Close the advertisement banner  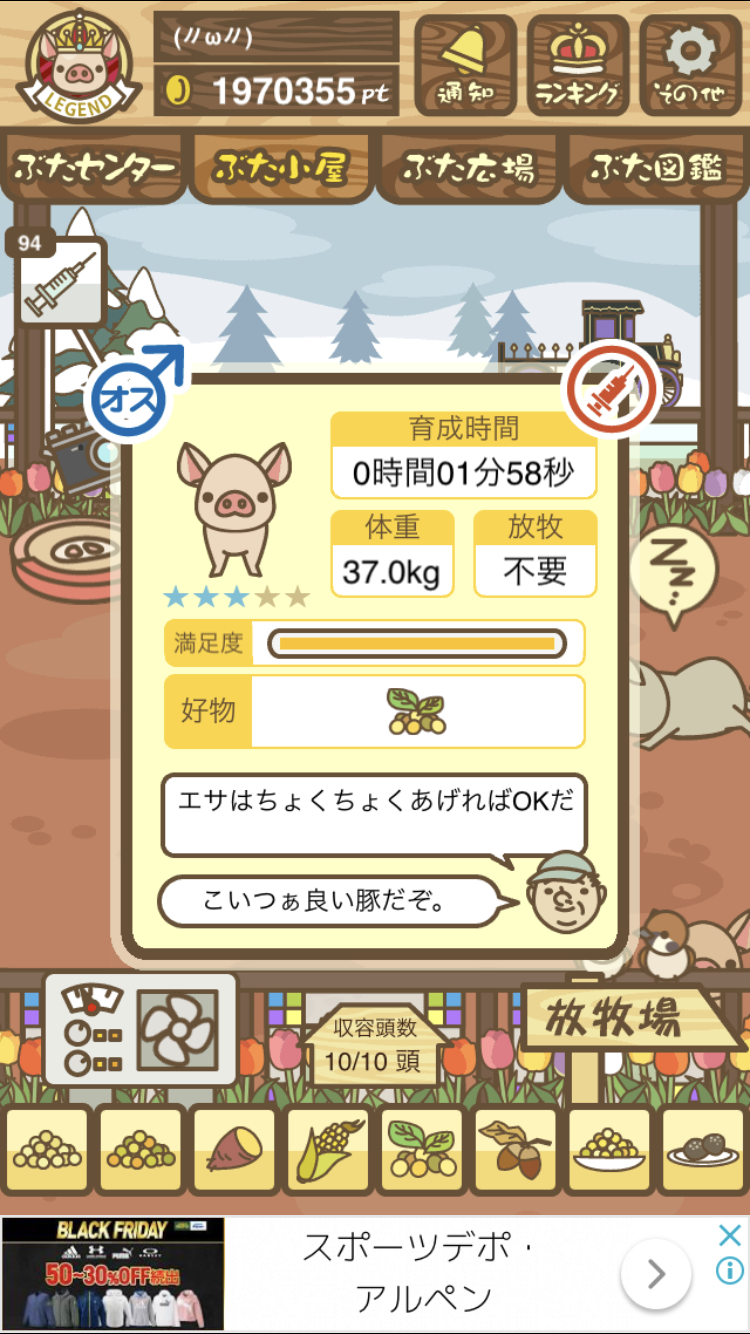point(730,1236)
